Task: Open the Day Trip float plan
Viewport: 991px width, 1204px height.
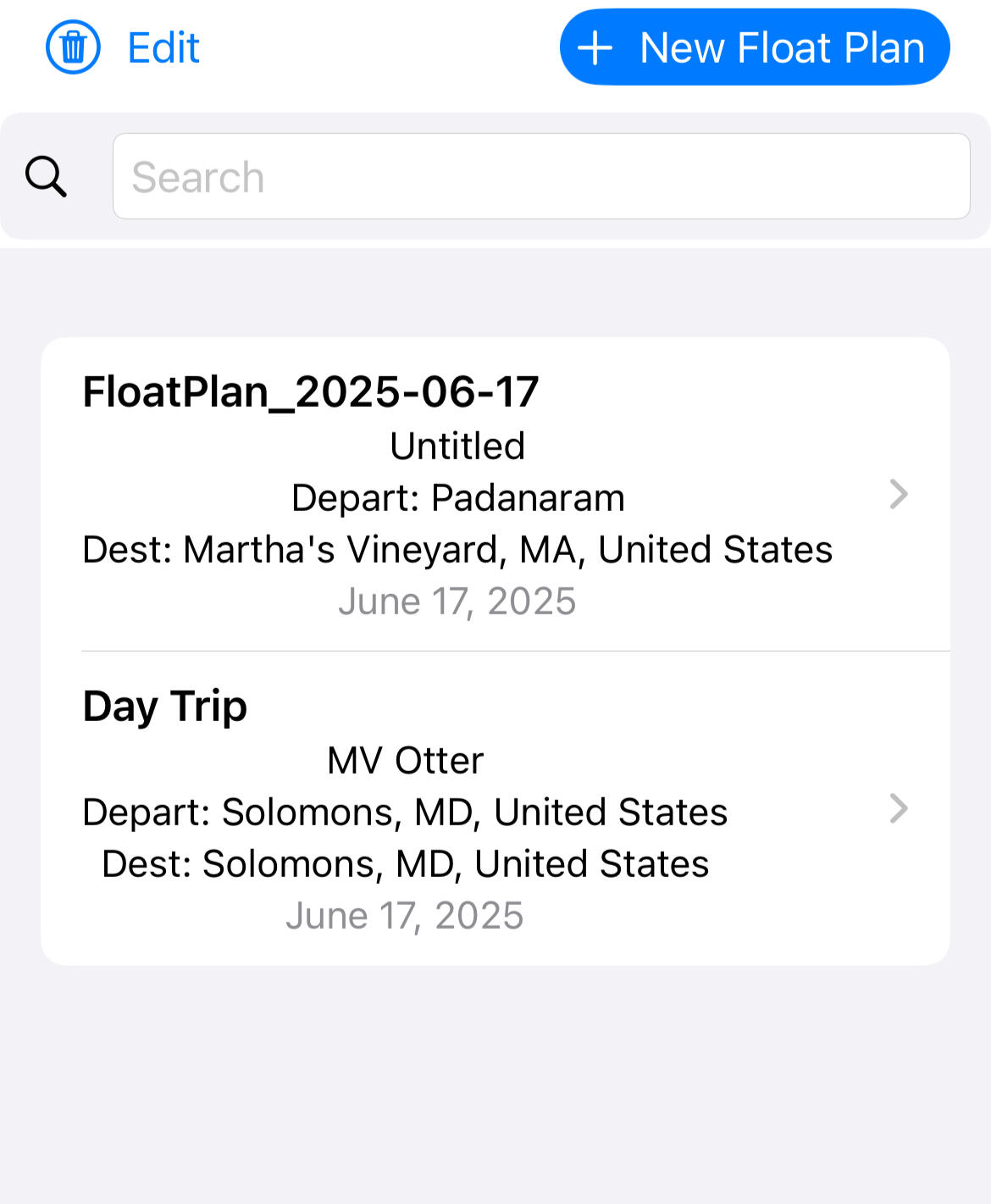Action: [x=495, y=808]
